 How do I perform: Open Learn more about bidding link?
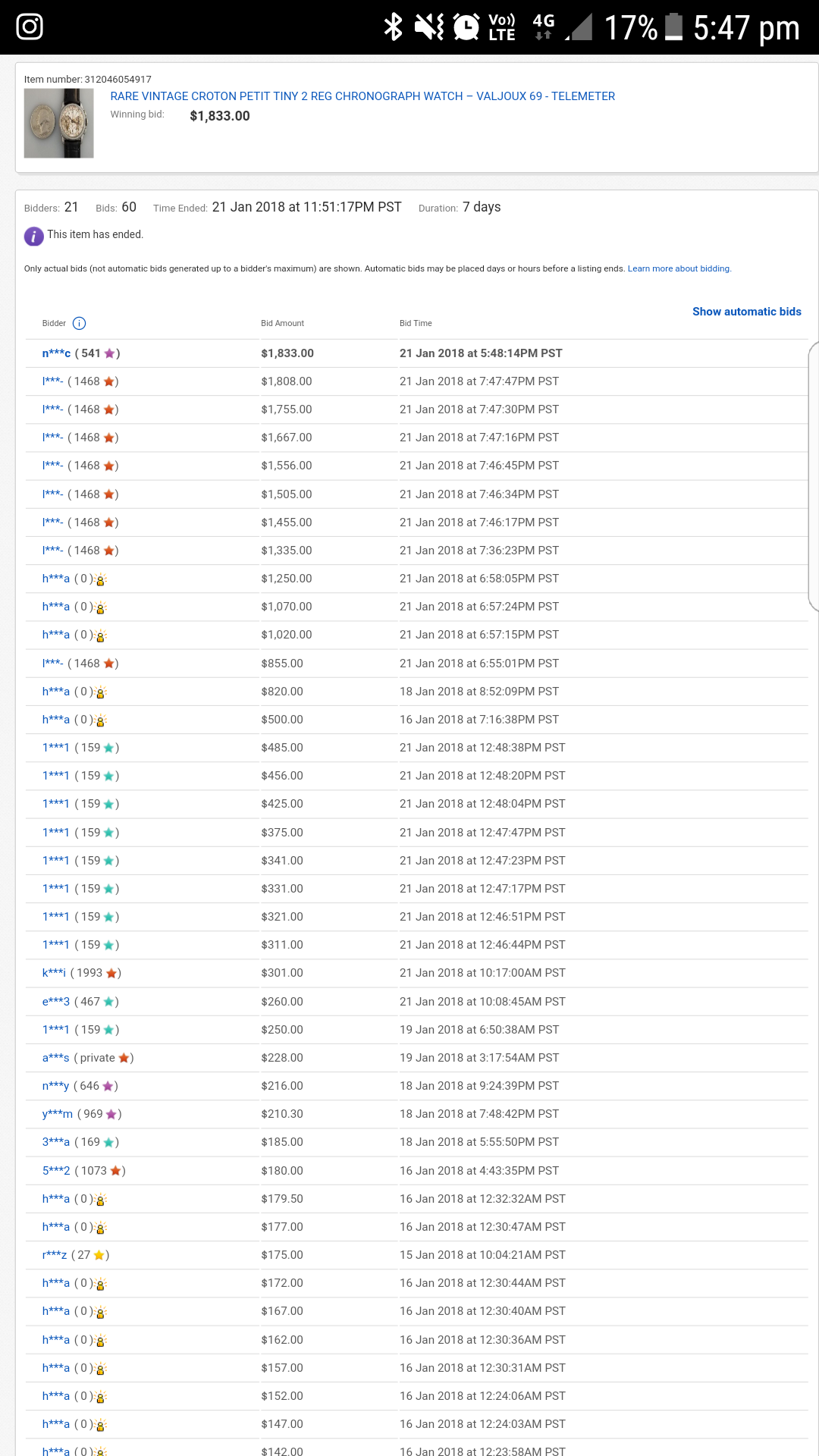pyautogui.click(x=679, y=268)
